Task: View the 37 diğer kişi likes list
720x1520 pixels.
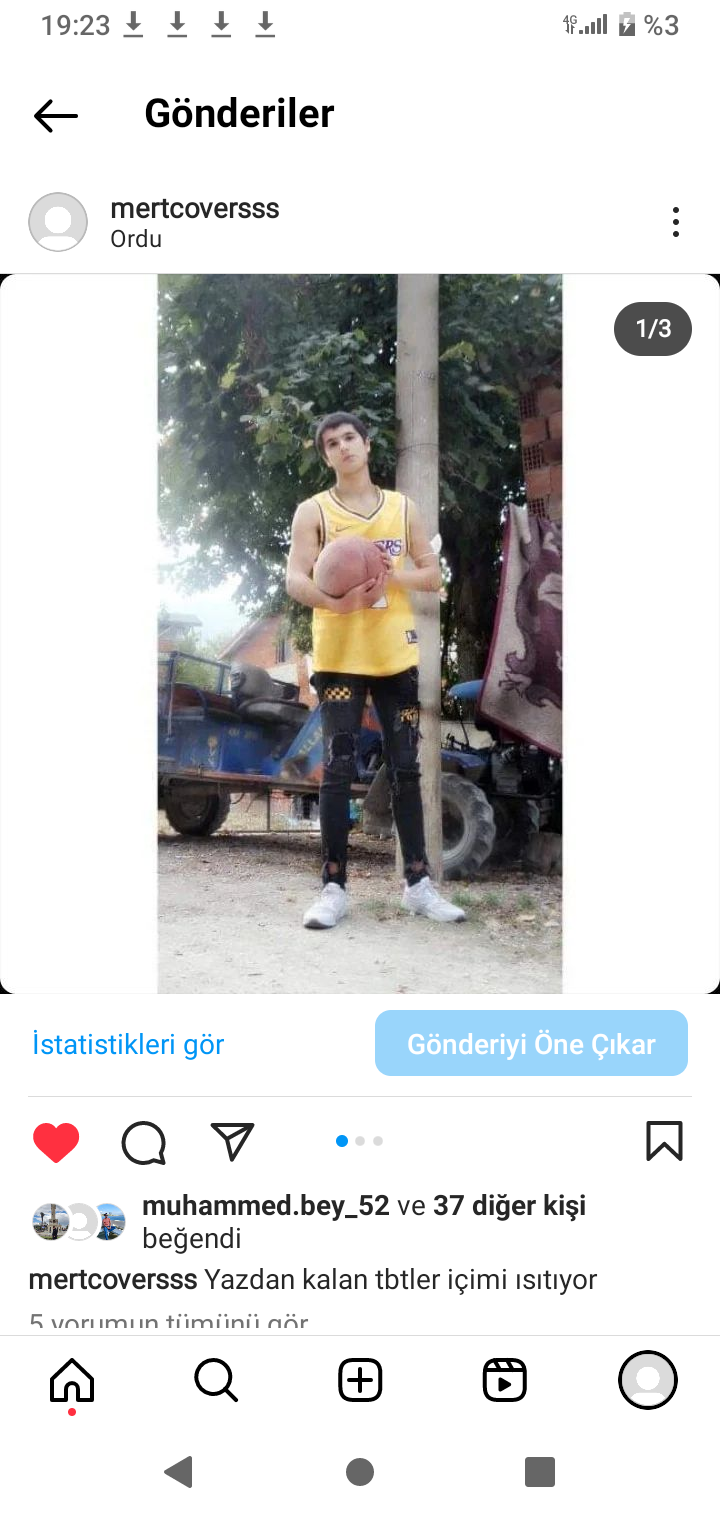Action: (x=509, y=1206)
